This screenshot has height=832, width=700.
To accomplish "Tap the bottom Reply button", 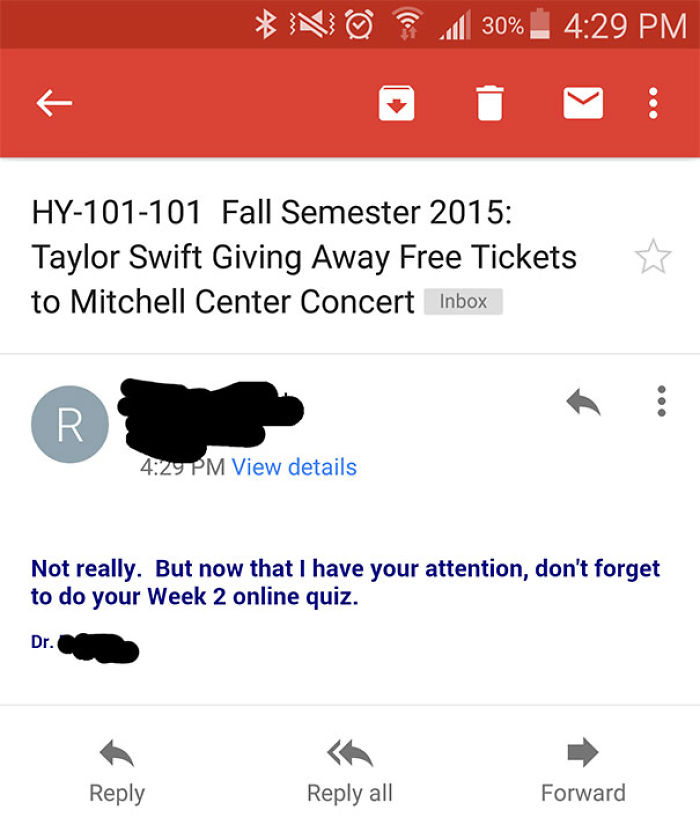I will [117, 771].
